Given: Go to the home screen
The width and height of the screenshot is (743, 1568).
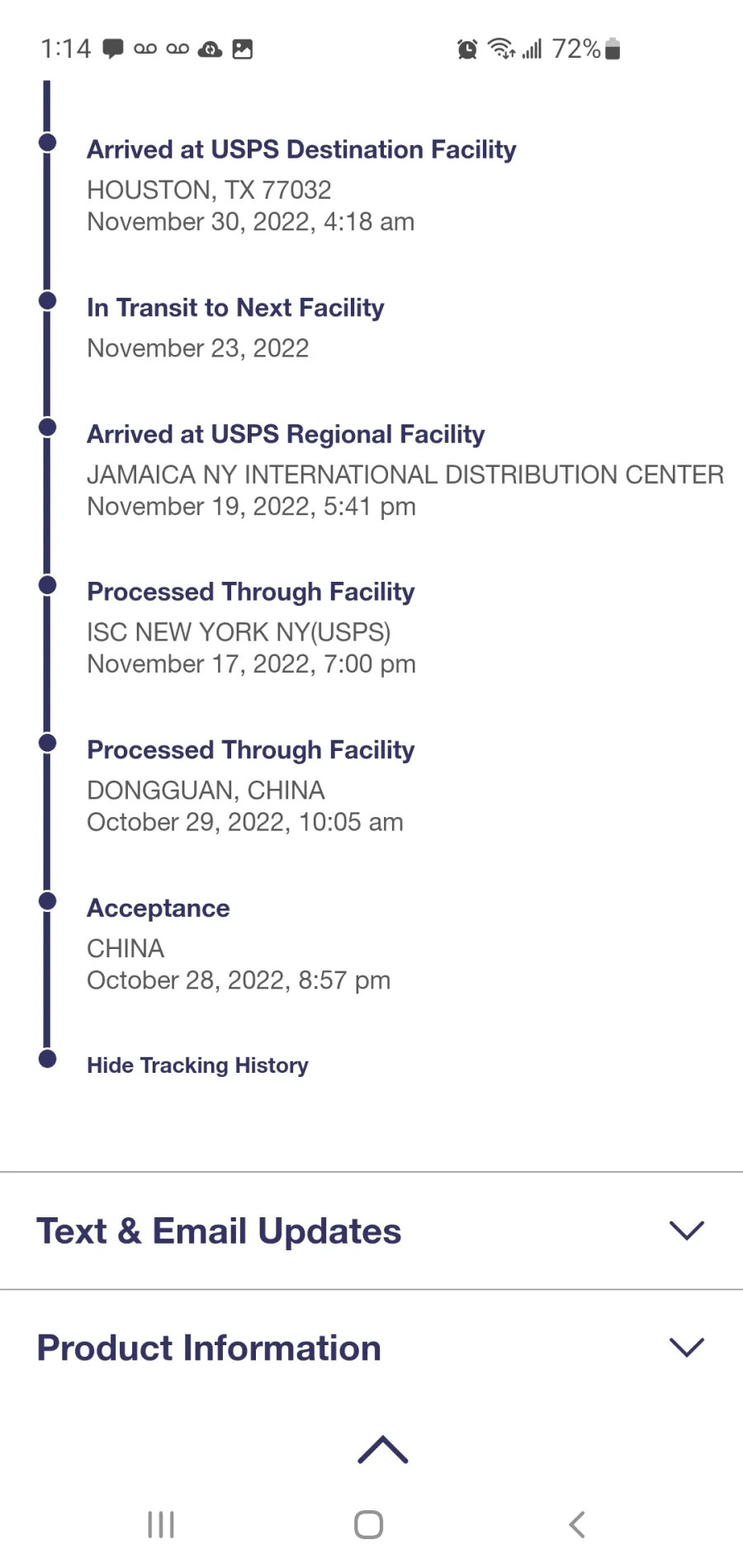Looking at the screenshot, I should pos(369,1524).
